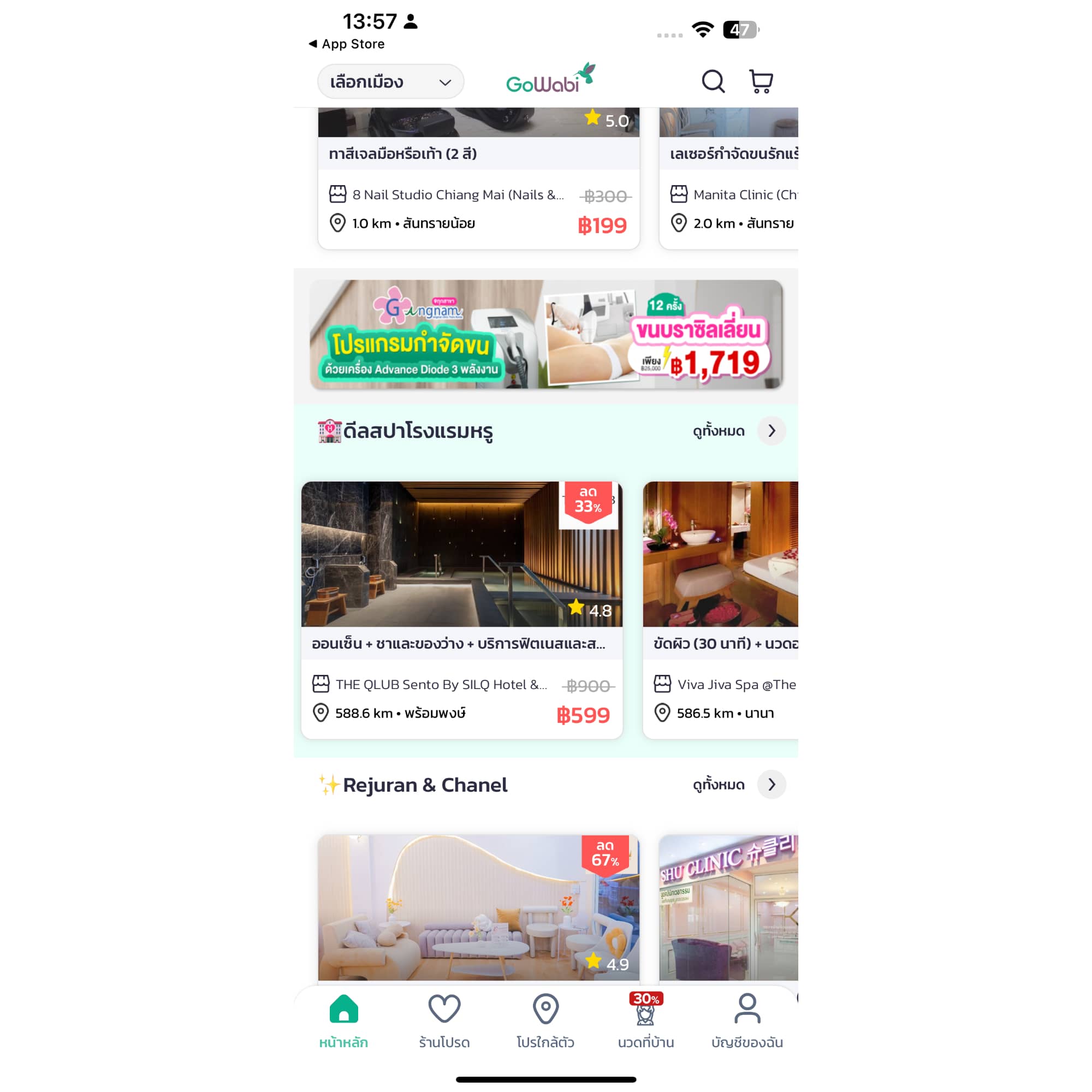Image resolution: width=1092 pixels, height=1092 pixels.
Task: Open the shopping cart
Action: [761, 81]
